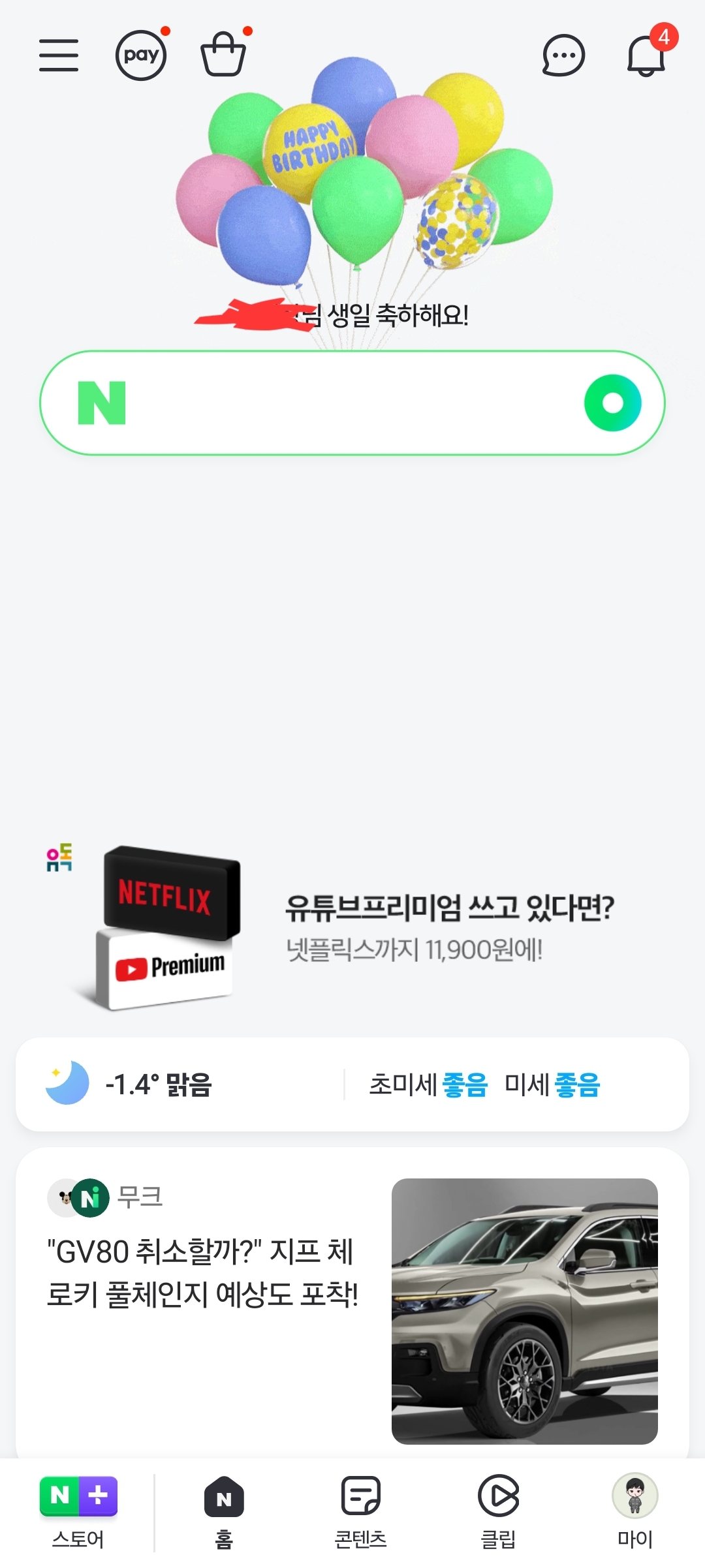The height and width of the screenshot is (1568, 705).
Task: Open Naver Pay
Action: point(141,55)
